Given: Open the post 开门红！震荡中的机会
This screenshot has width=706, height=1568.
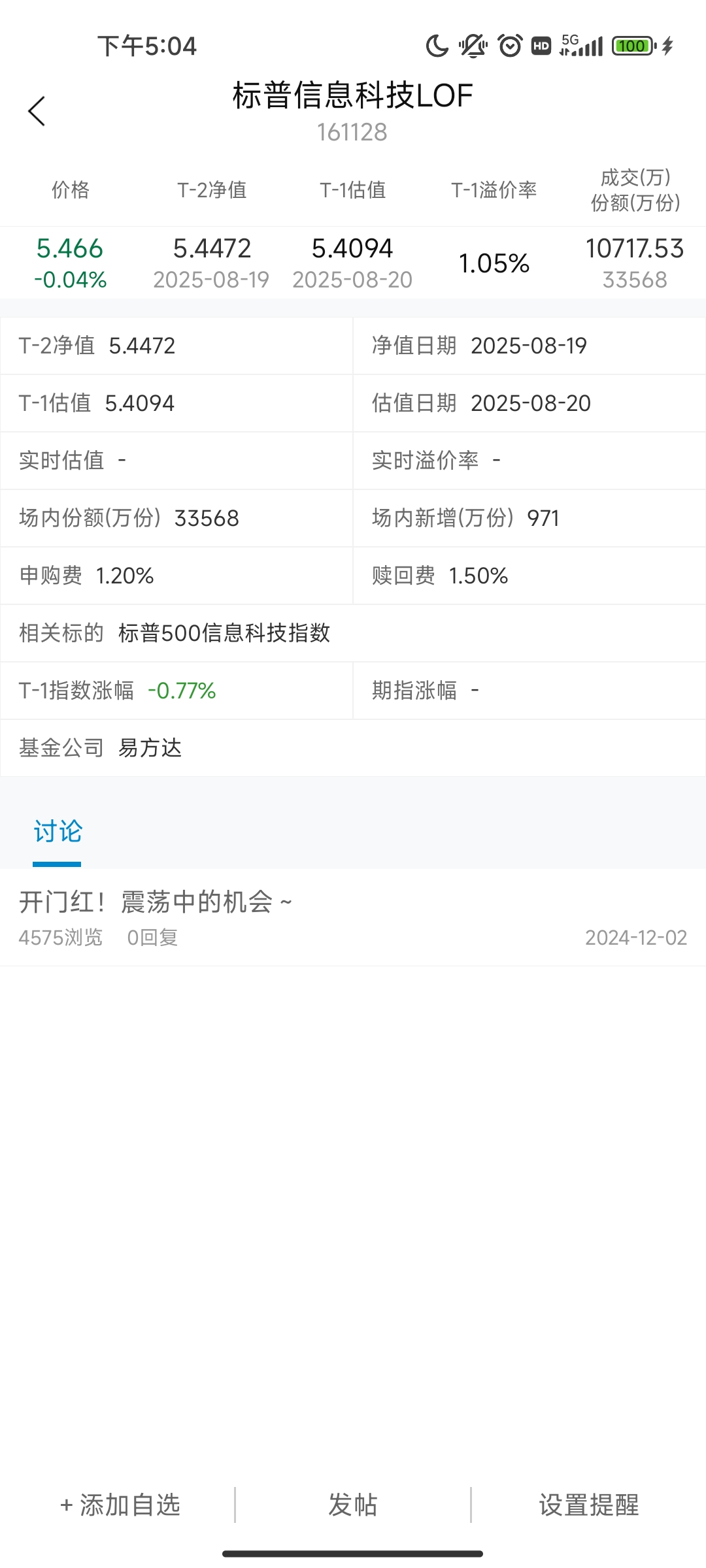Looking at the screenshot, I should click(156, 902).
